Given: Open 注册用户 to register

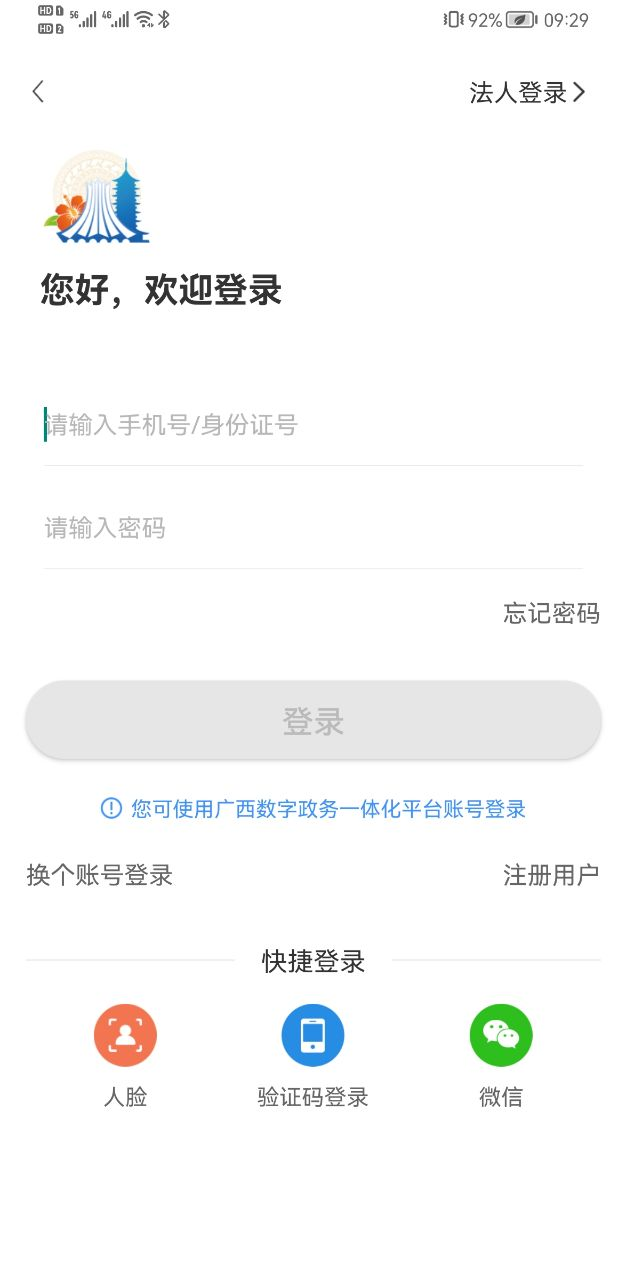Looking at the screenshot, I should [x=551, y=875].
